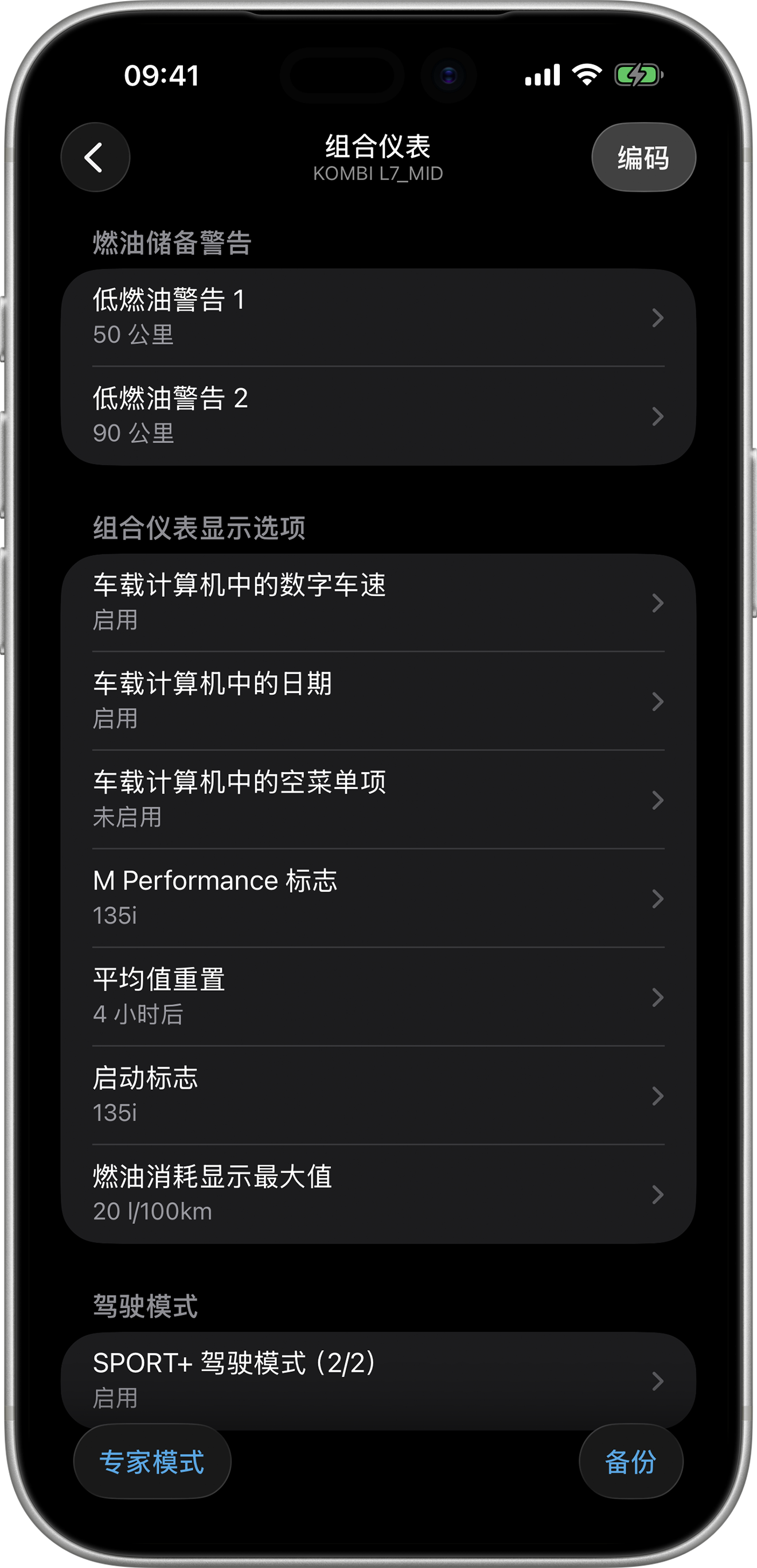Tap the chevron beside M Performance 标志
This screenshot has width=757, height=1568.
[x=657, y=898]
